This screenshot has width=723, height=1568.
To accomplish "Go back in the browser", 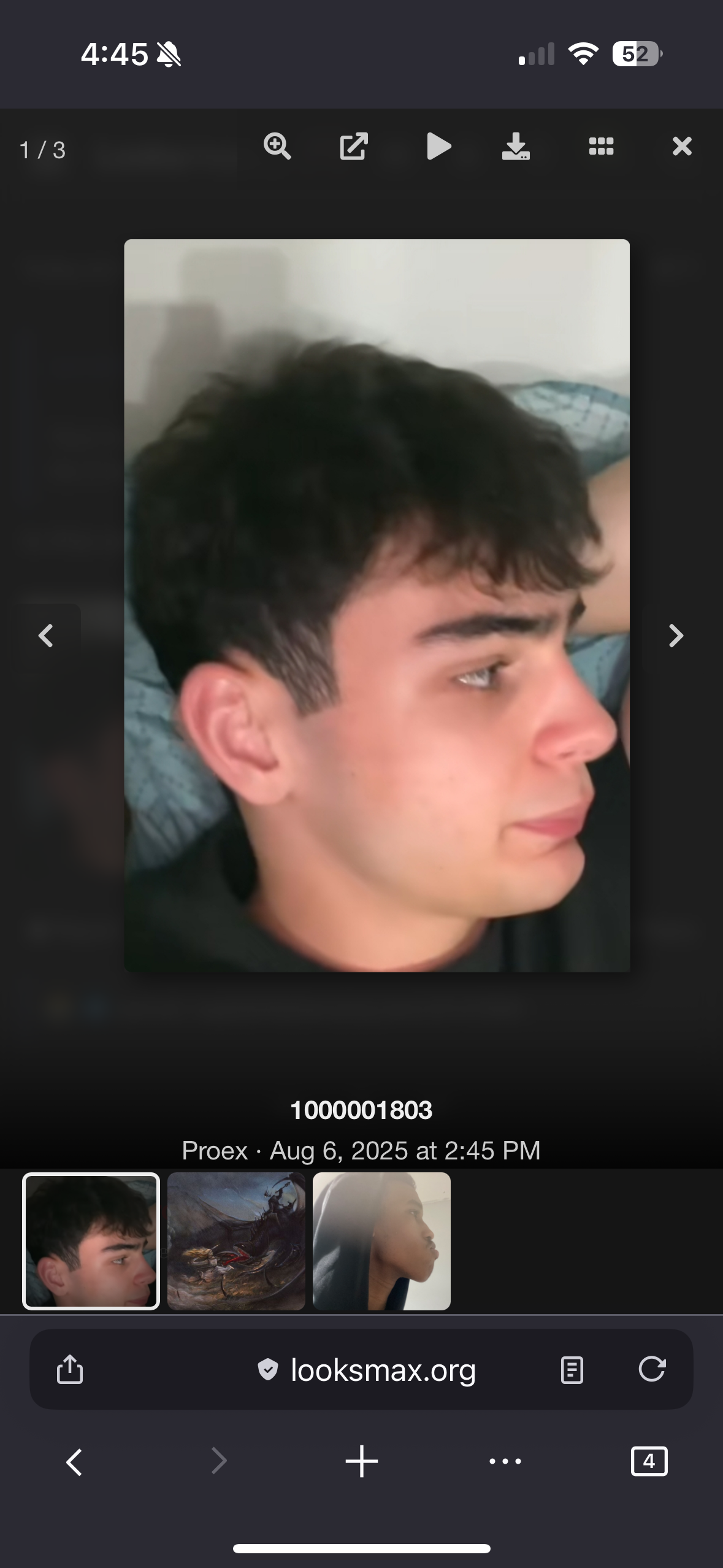I will (x=74, y=1462).
